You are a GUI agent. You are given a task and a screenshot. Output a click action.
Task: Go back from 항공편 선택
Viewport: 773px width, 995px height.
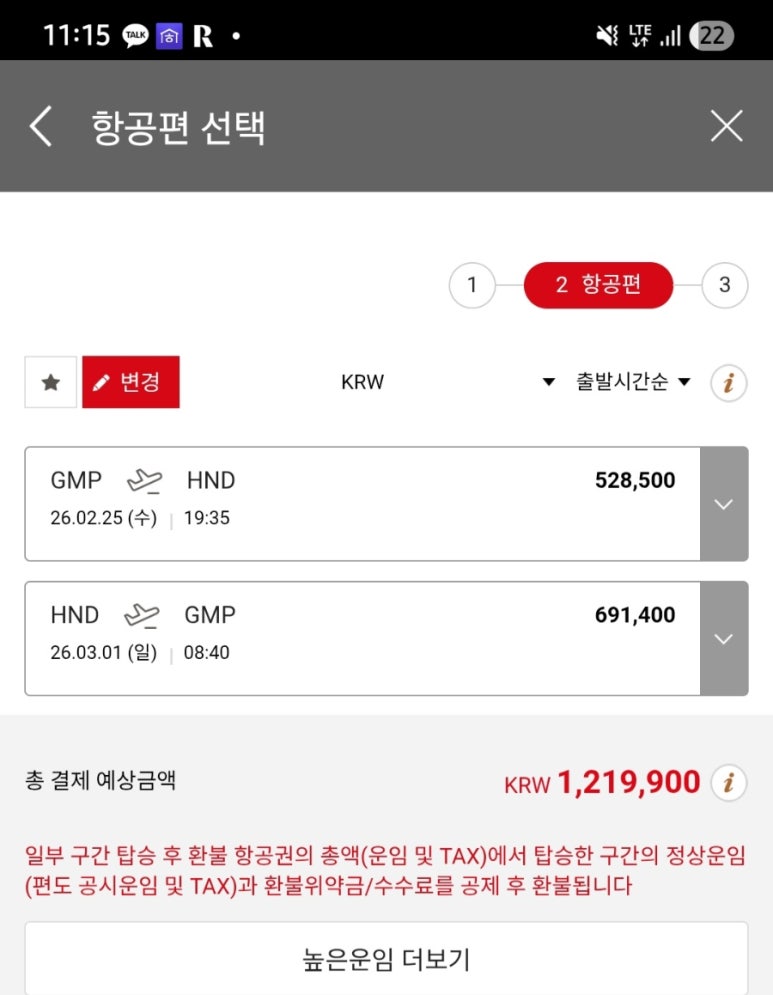pyautogui.click(x=40, y=127)
